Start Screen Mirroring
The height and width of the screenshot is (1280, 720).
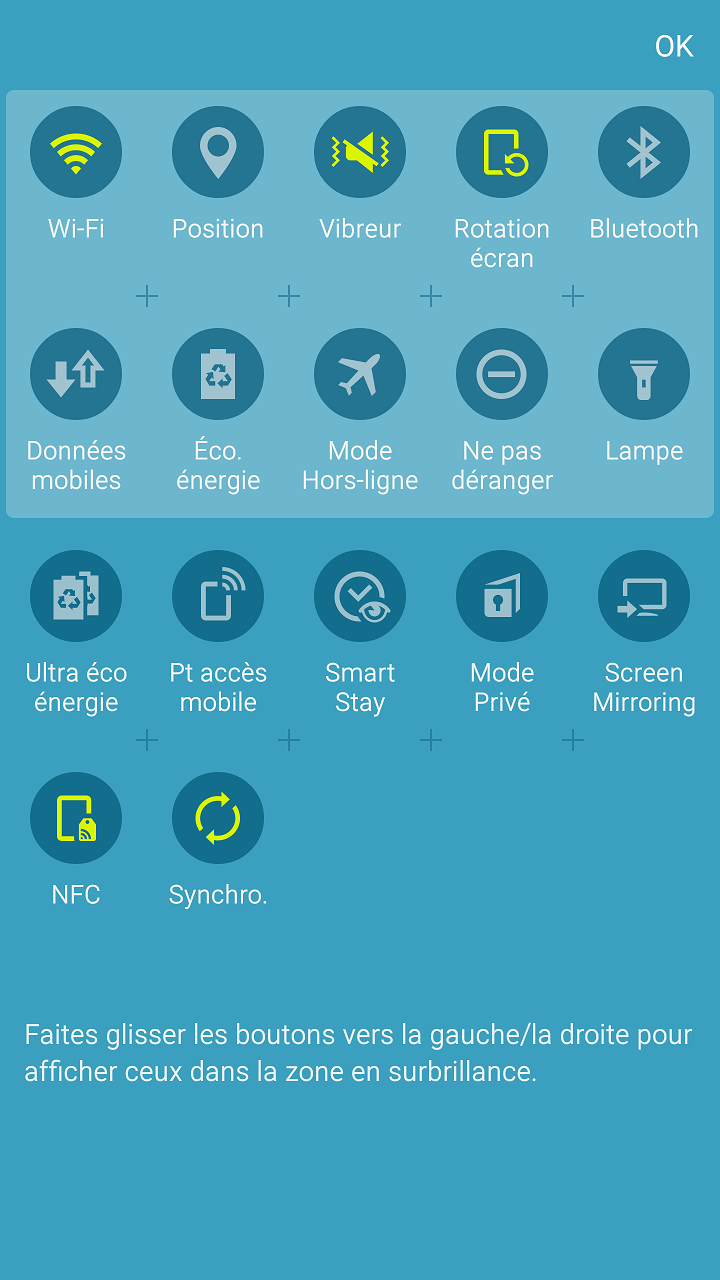[644, 597]
